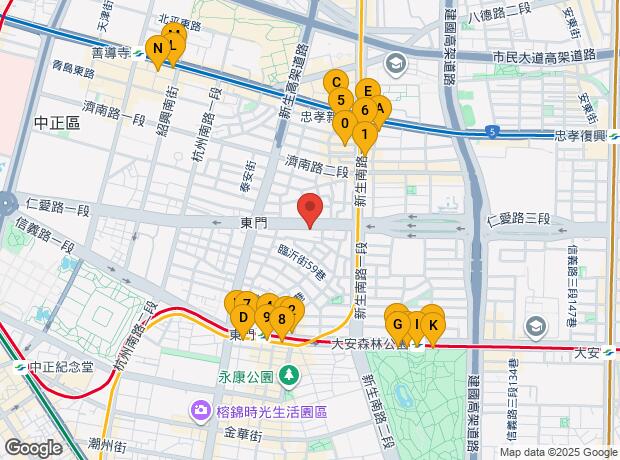The width and height of the screenshot is (620, 460).
Task: Select the orange marker labeled 1
Action: [365, 135]
